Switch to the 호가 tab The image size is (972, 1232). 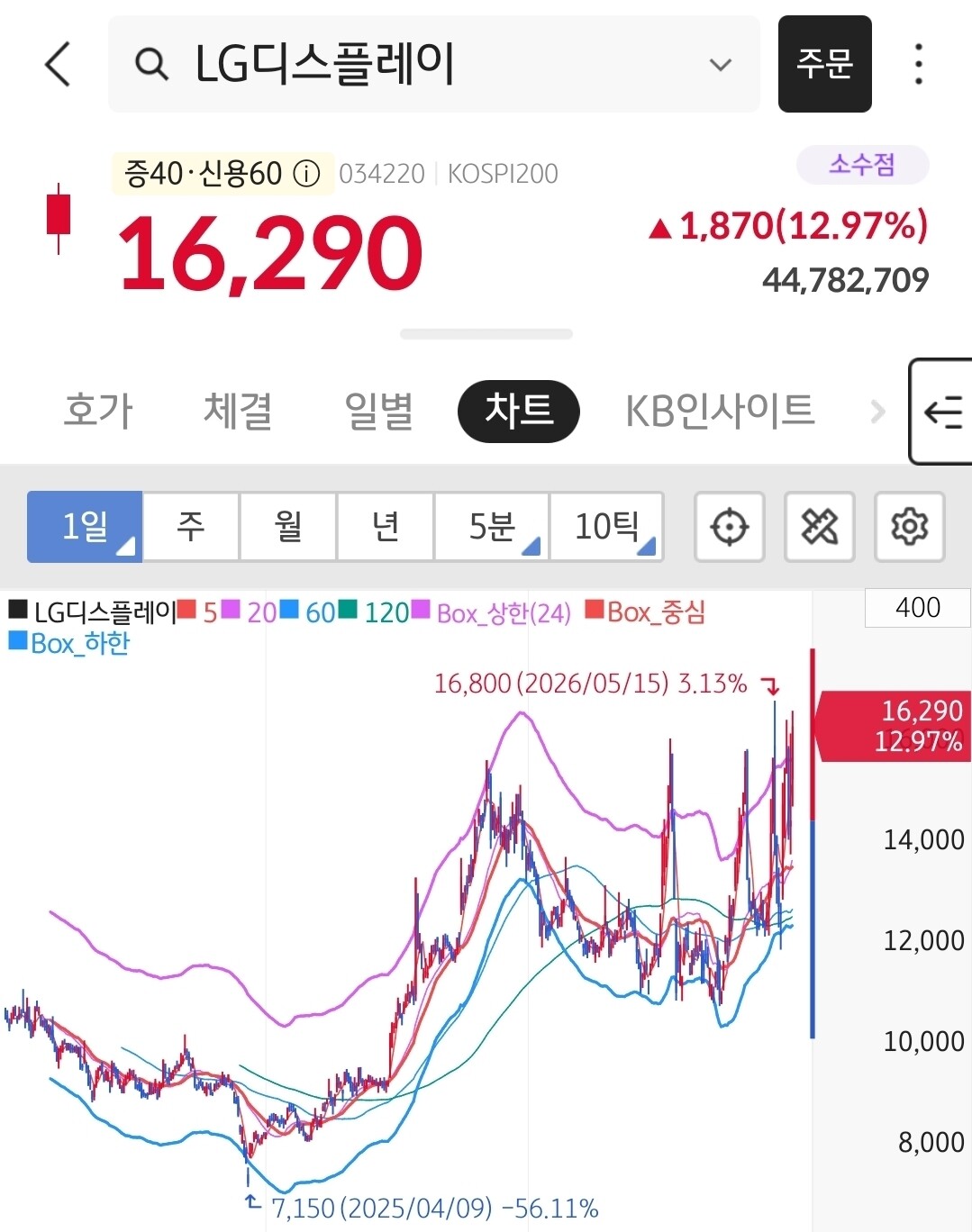click(98, 412)
